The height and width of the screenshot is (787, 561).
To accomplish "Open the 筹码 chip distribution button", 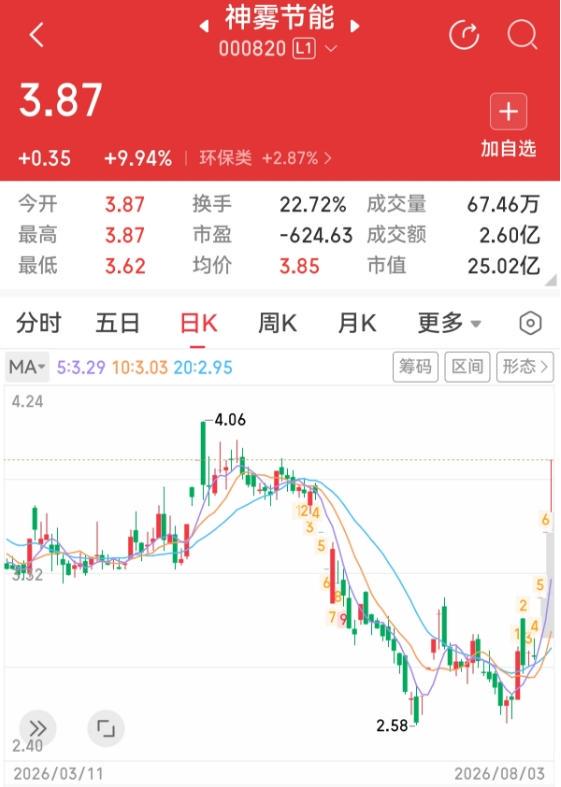I will coord(415,367).
